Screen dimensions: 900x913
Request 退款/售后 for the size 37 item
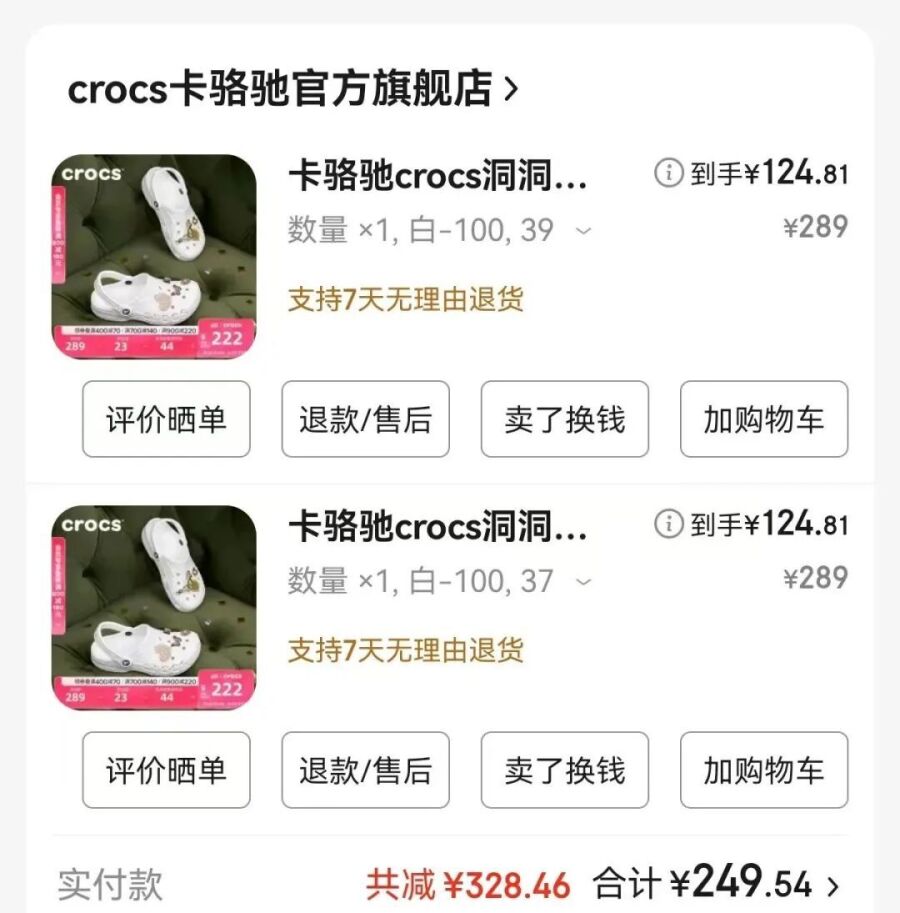coord(365,770)
